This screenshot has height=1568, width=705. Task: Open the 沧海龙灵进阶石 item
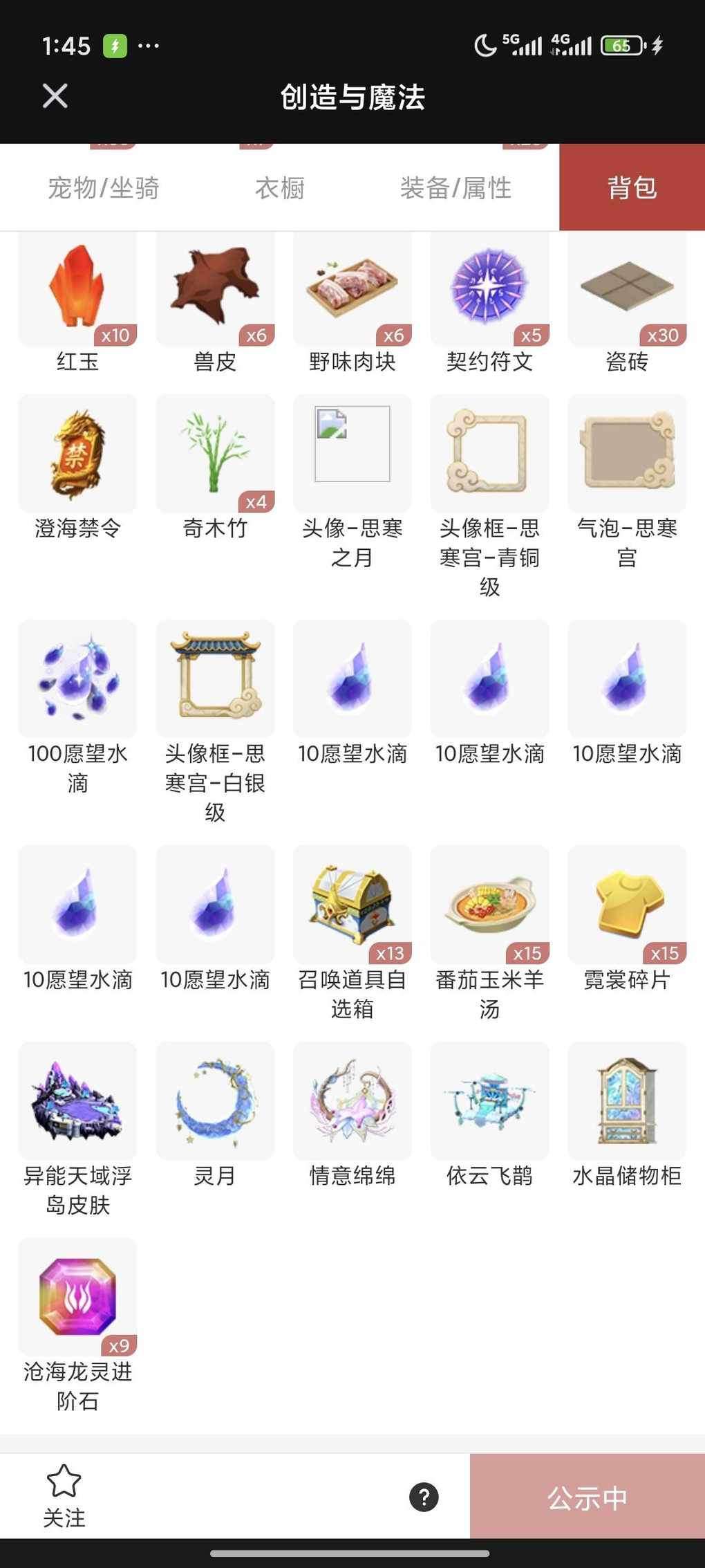point(77,1297)
